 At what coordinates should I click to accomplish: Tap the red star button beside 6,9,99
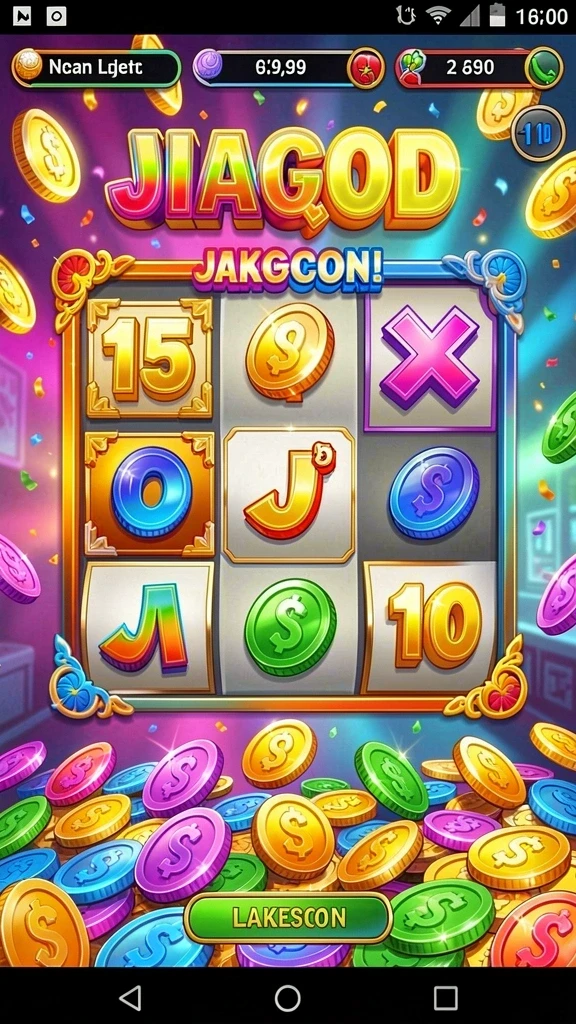pos(365,69)
